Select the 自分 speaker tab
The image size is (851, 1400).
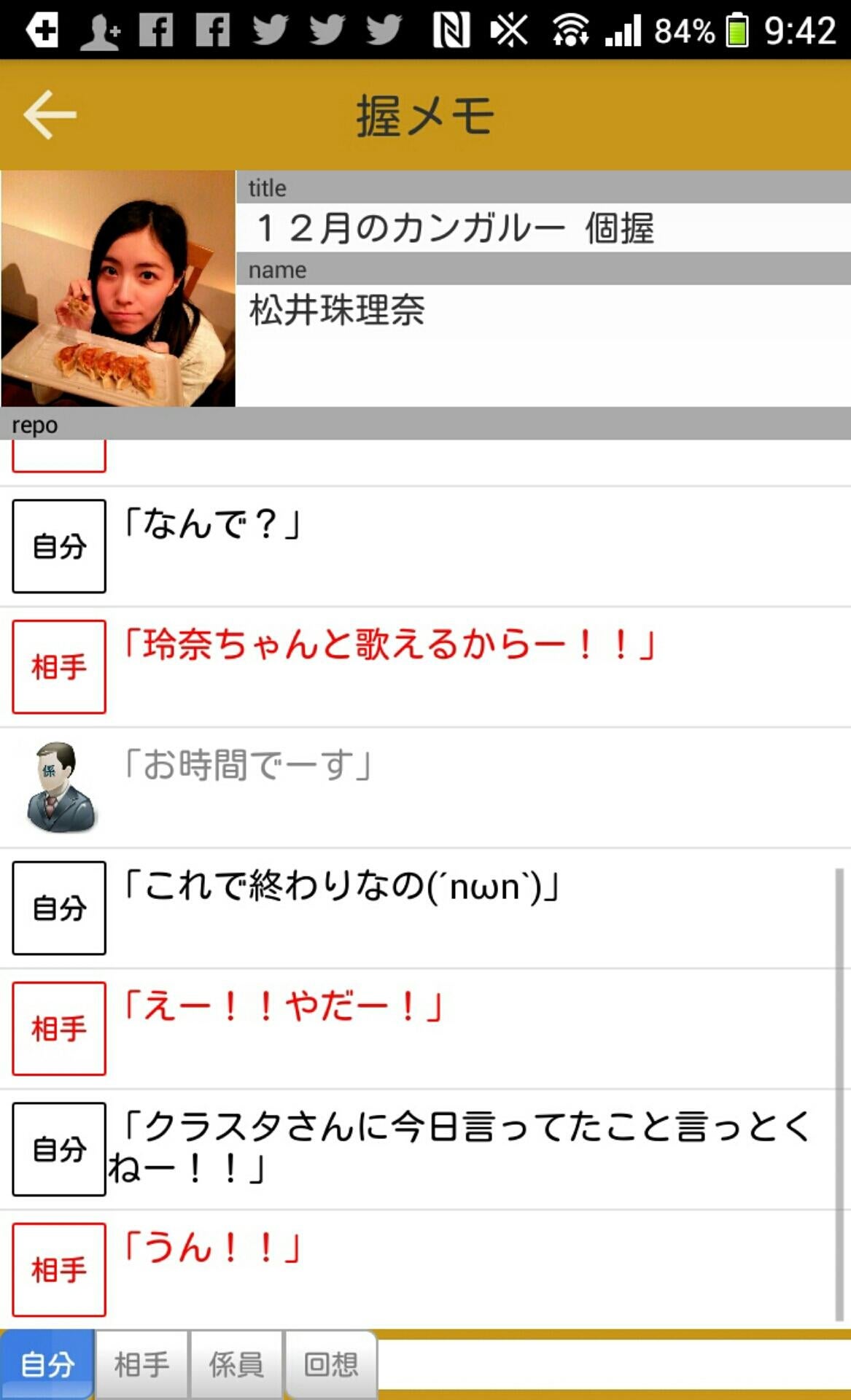tap(47, 1364)
